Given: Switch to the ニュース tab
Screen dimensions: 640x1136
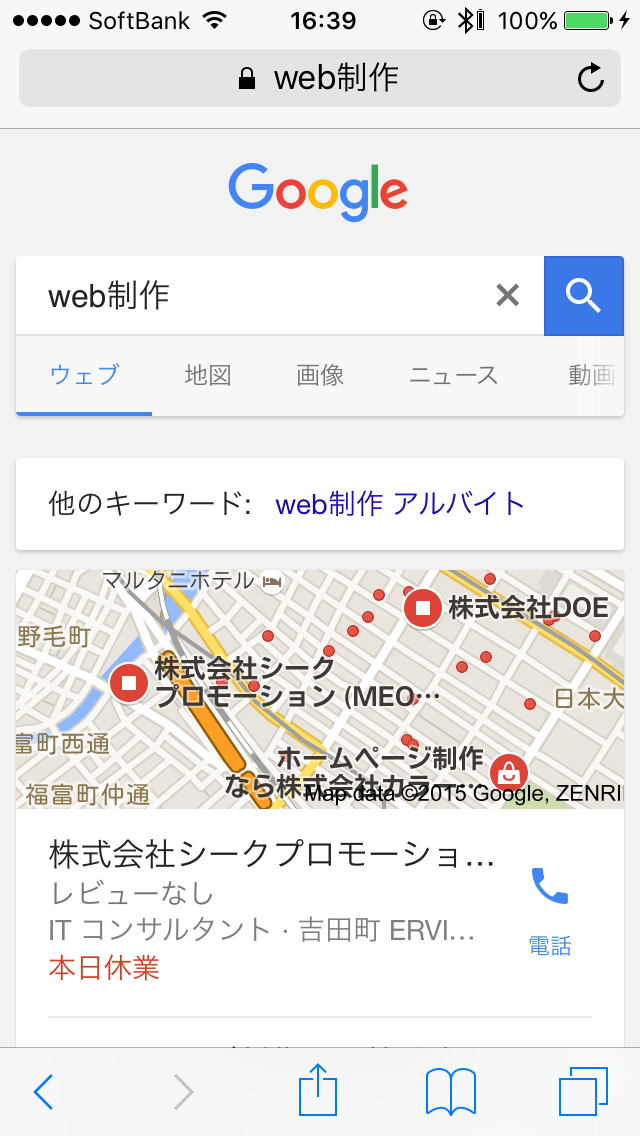Looking at the screenshot, I should pyautogui.click(x=454, y=375).
